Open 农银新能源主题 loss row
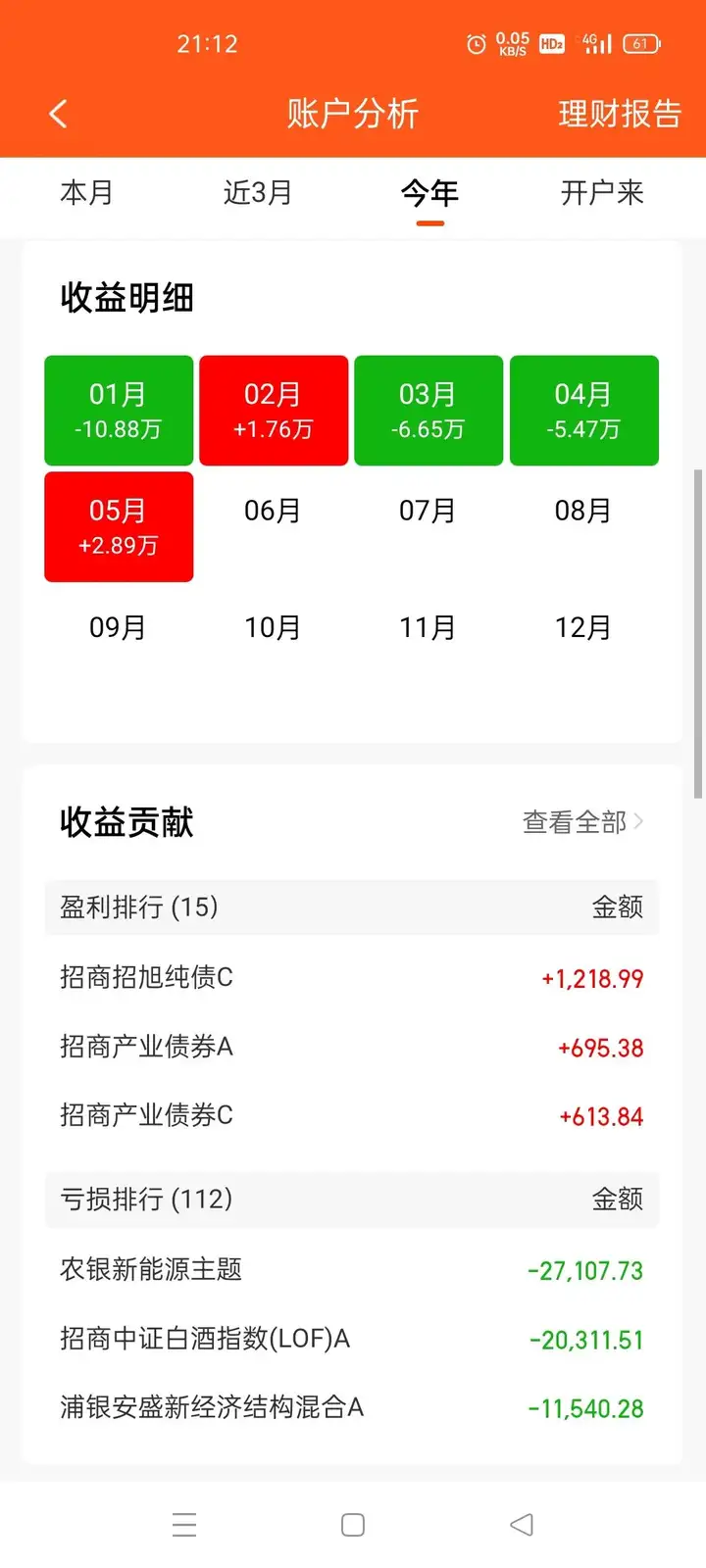706x1568 pixels. pos(352,1270)
